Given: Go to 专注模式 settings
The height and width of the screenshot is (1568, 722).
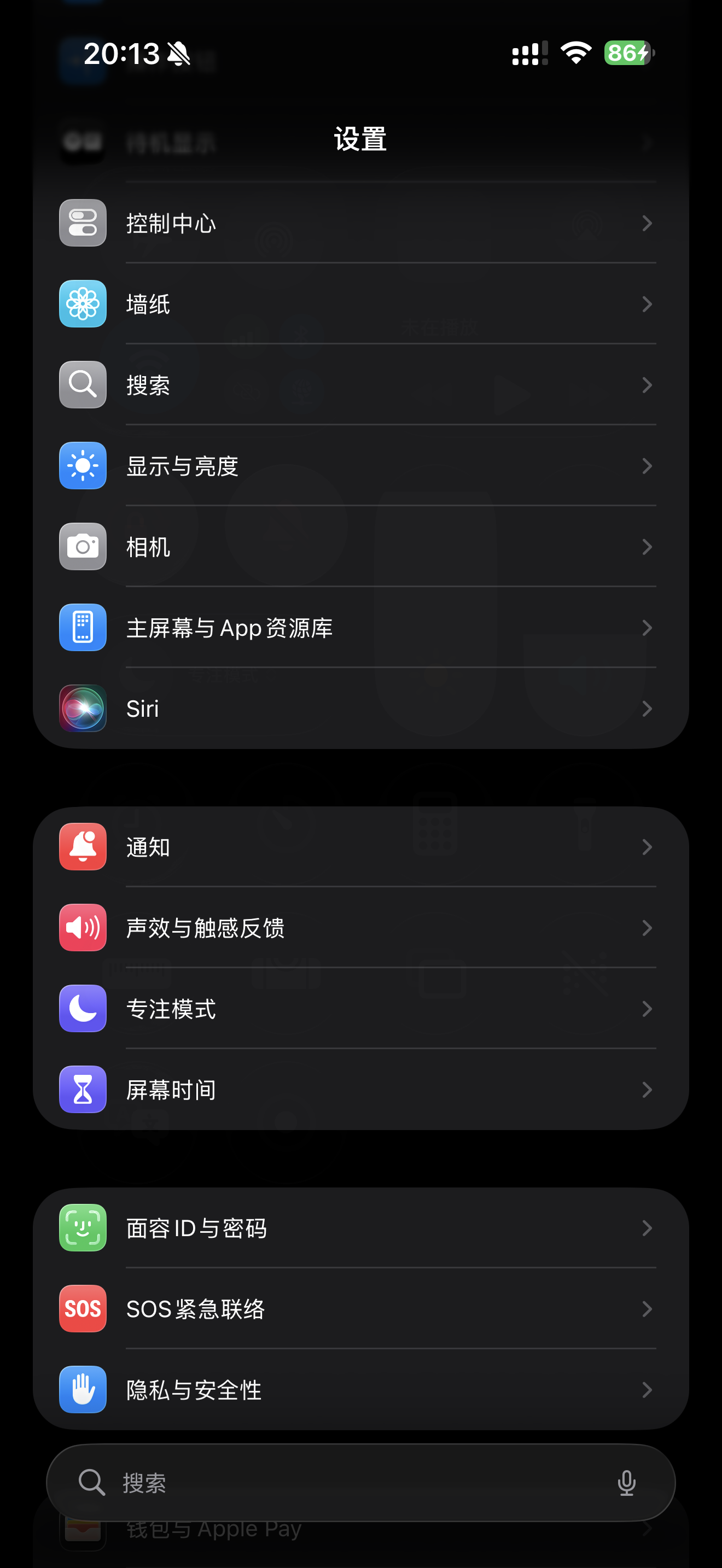Looking at the screenshot, I should pos(359,1009).
